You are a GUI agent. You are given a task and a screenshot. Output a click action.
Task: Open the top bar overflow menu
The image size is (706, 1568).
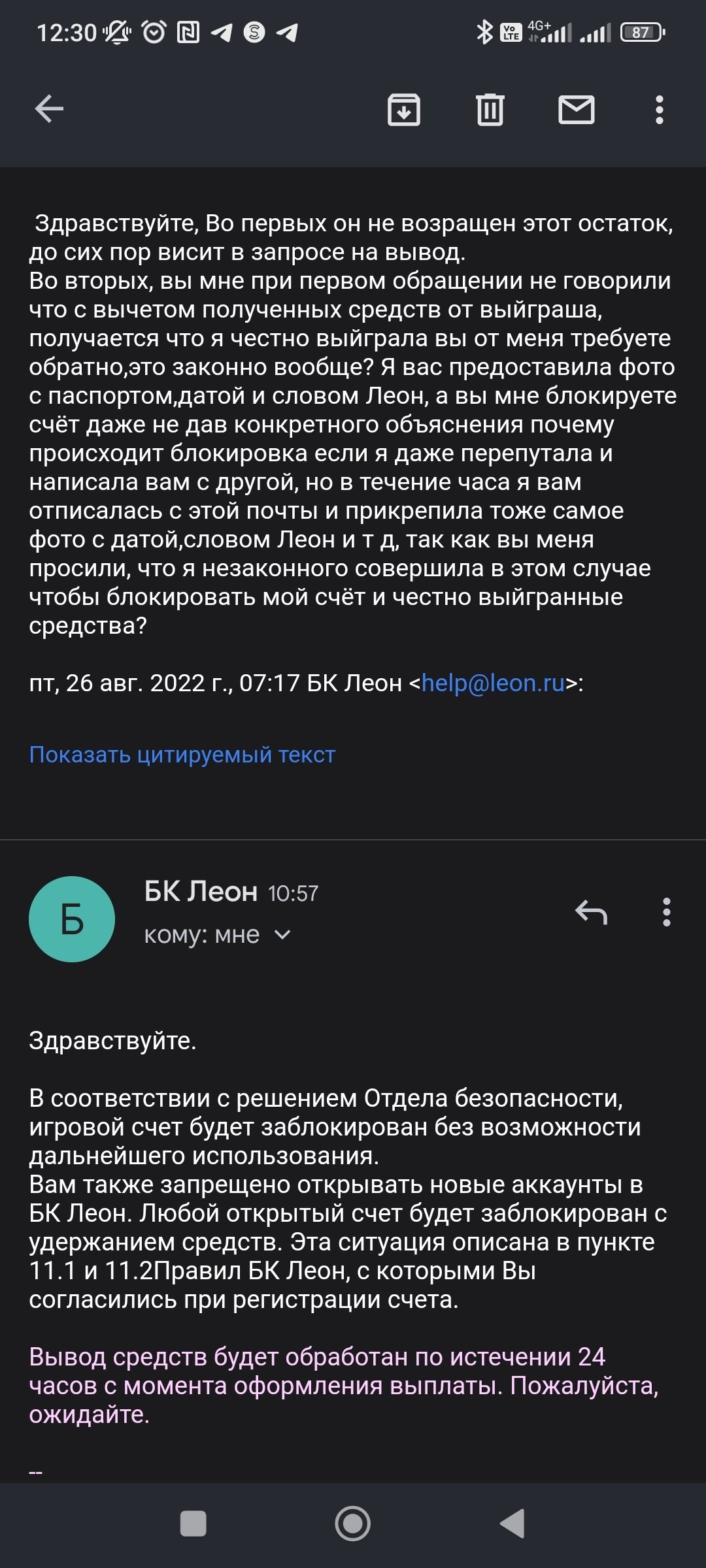(659, 109)
